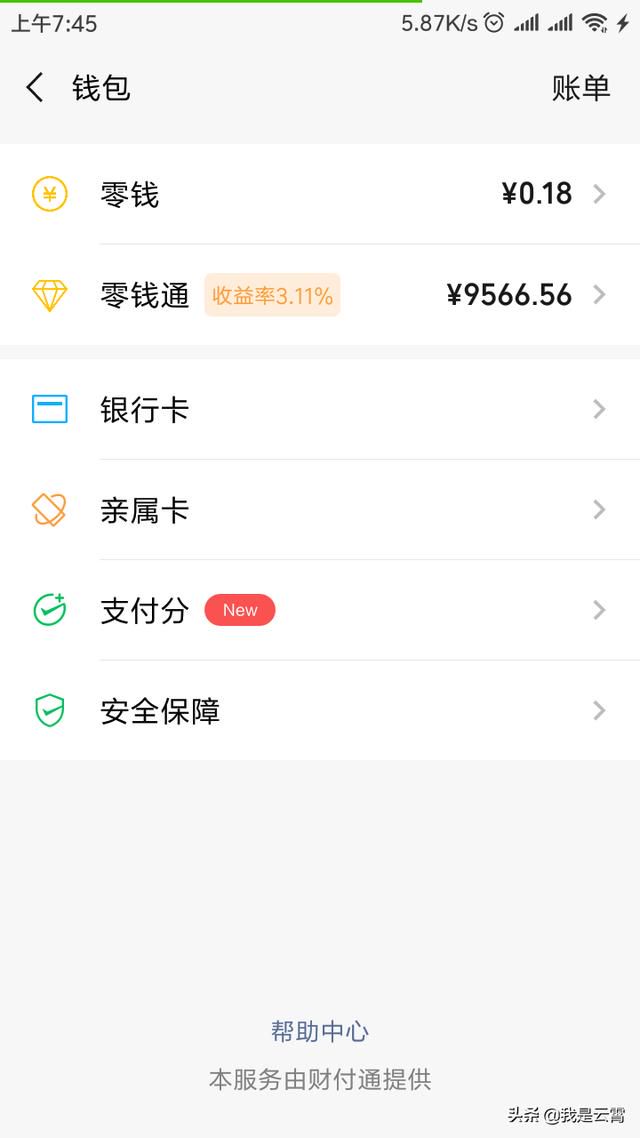
Task: Open the 亲属卡 row
Action: (x=320, y=509)
